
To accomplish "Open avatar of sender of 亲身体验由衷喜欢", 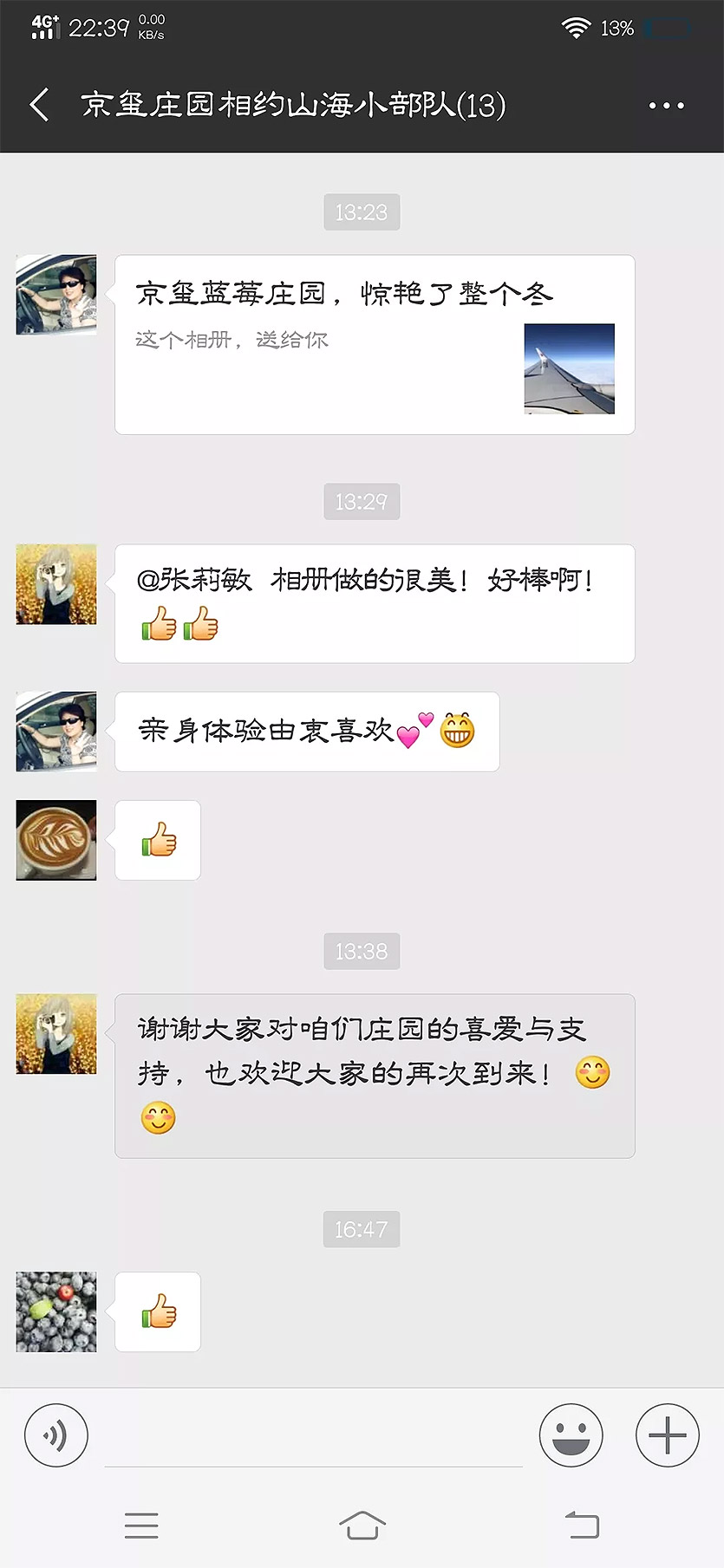I will point(56,731).
